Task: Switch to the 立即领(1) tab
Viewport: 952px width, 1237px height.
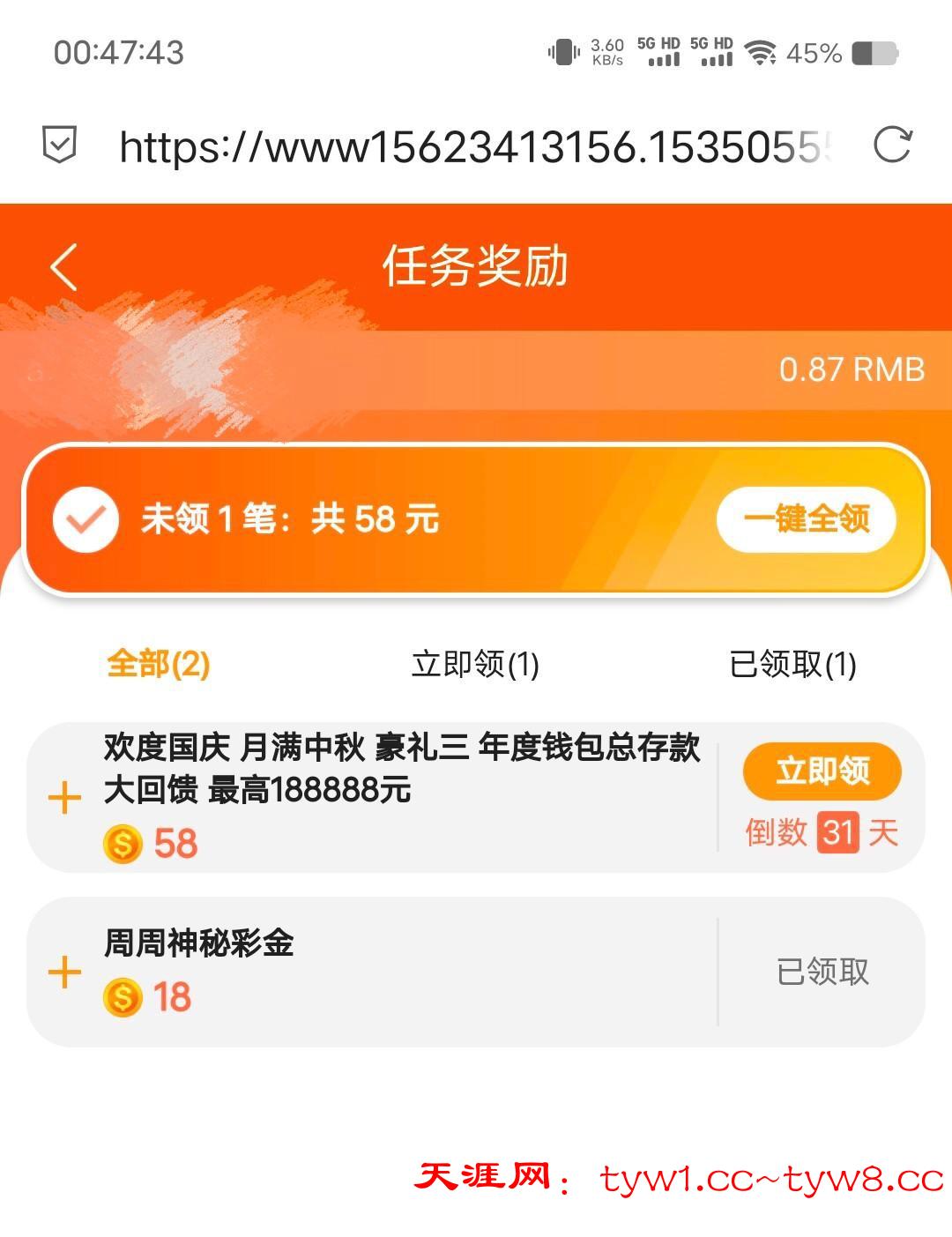Action: [475, 664]
